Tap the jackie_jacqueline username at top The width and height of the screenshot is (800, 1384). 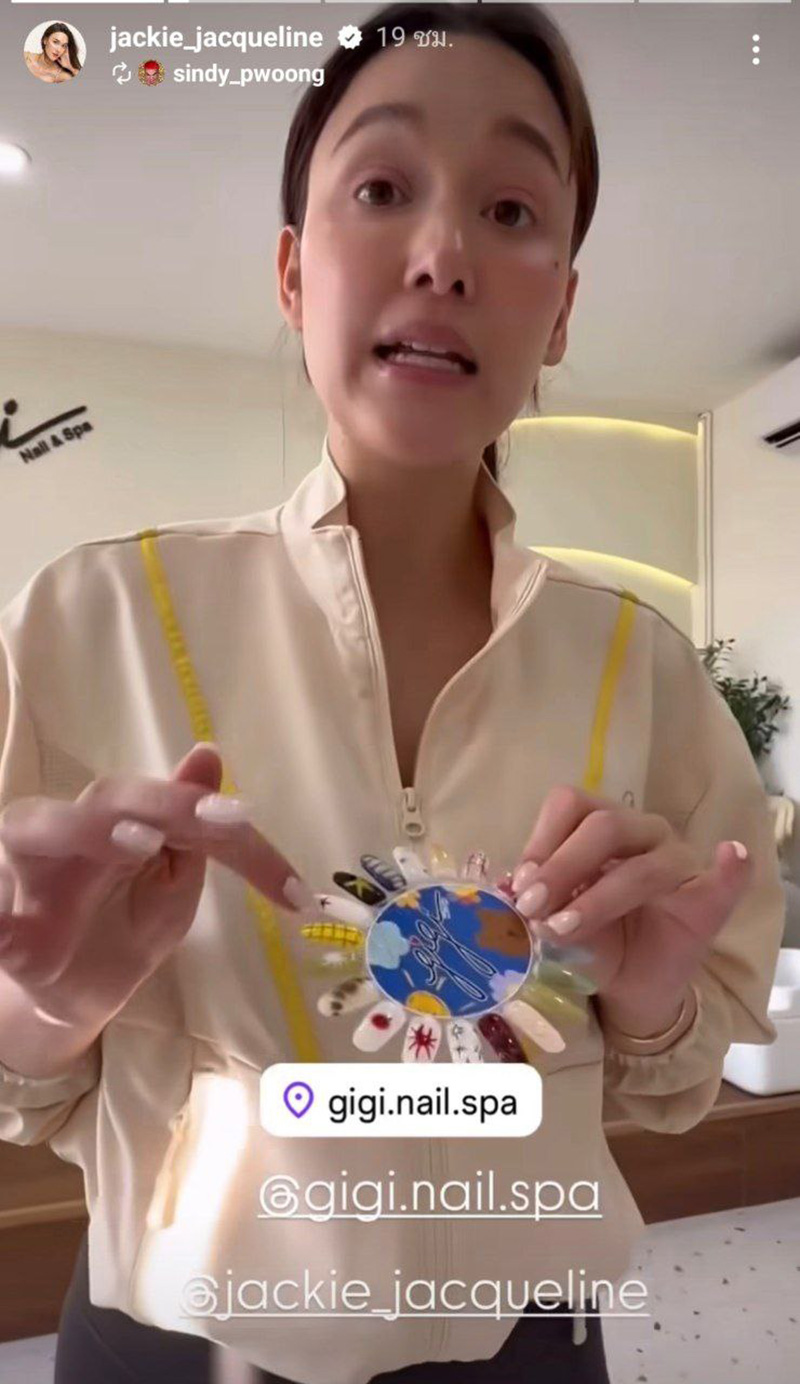(x=217, y=38)
